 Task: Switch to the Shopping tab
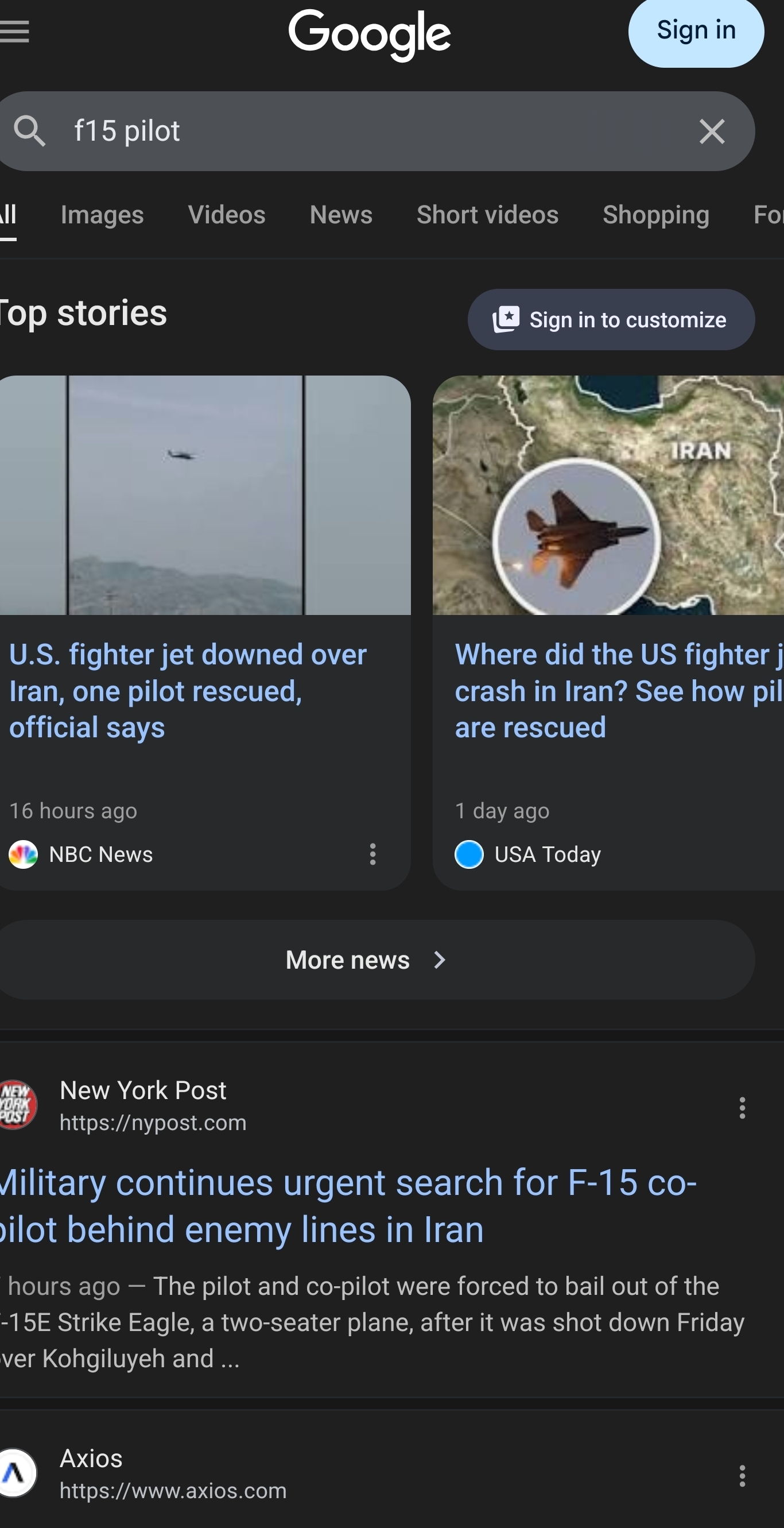tap(655, 215)
